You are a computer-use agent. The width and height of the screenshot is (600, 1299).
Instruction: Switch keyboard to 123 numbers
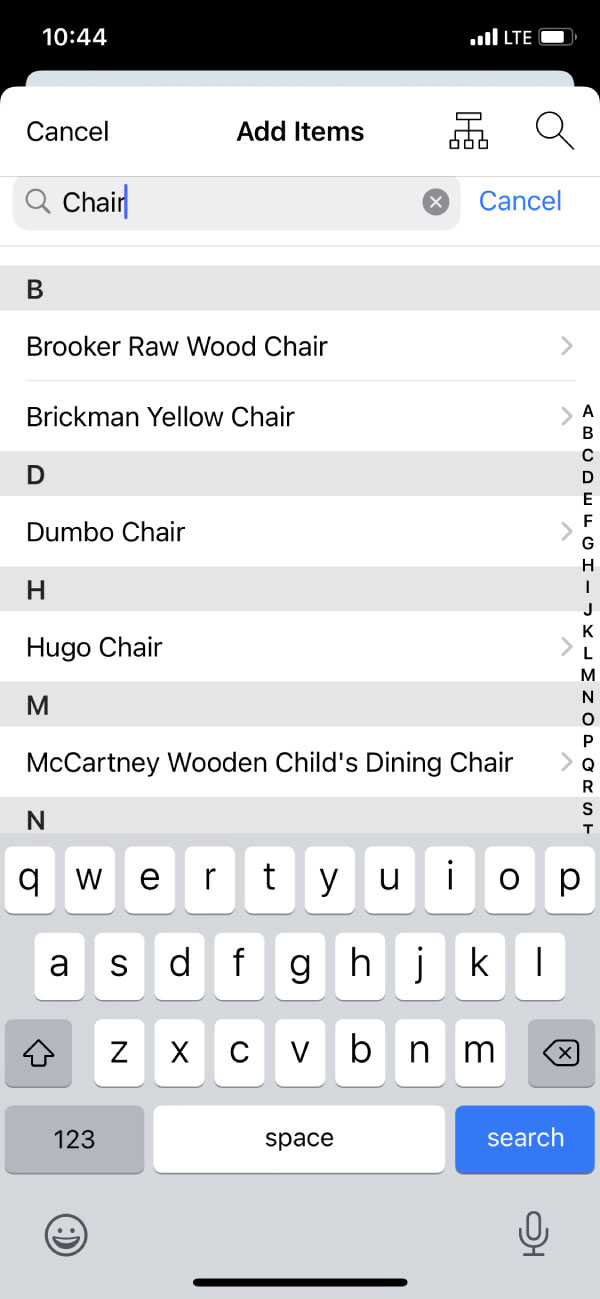click(x=74, y=1138)
